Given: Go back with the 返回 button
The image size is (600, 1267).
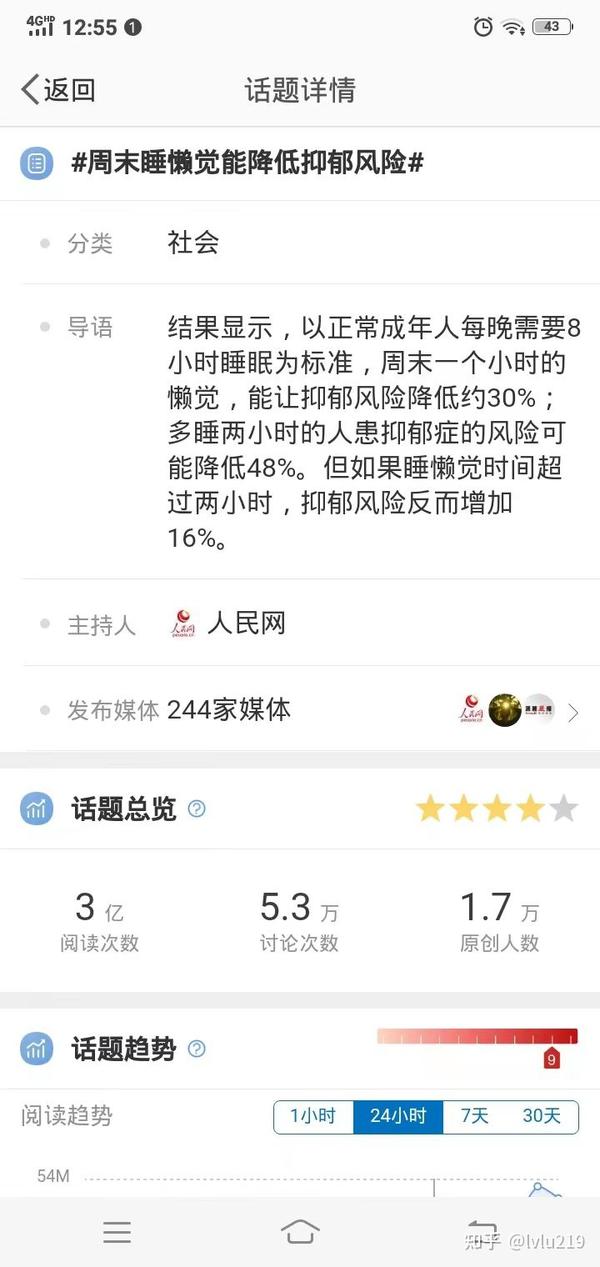Looking at the screenshot, I should tap(58, 90).
